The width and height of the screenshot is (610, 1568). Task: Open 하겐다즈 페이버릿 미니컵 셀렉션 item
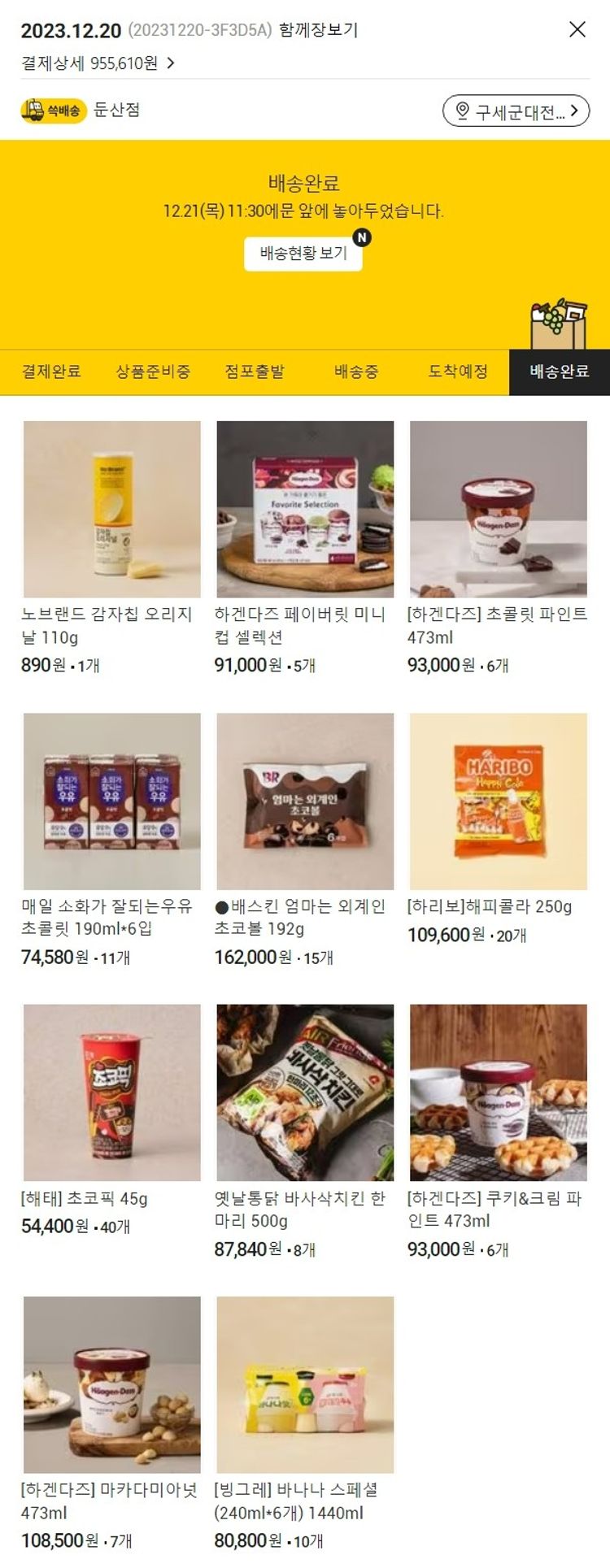click(305, 510)
